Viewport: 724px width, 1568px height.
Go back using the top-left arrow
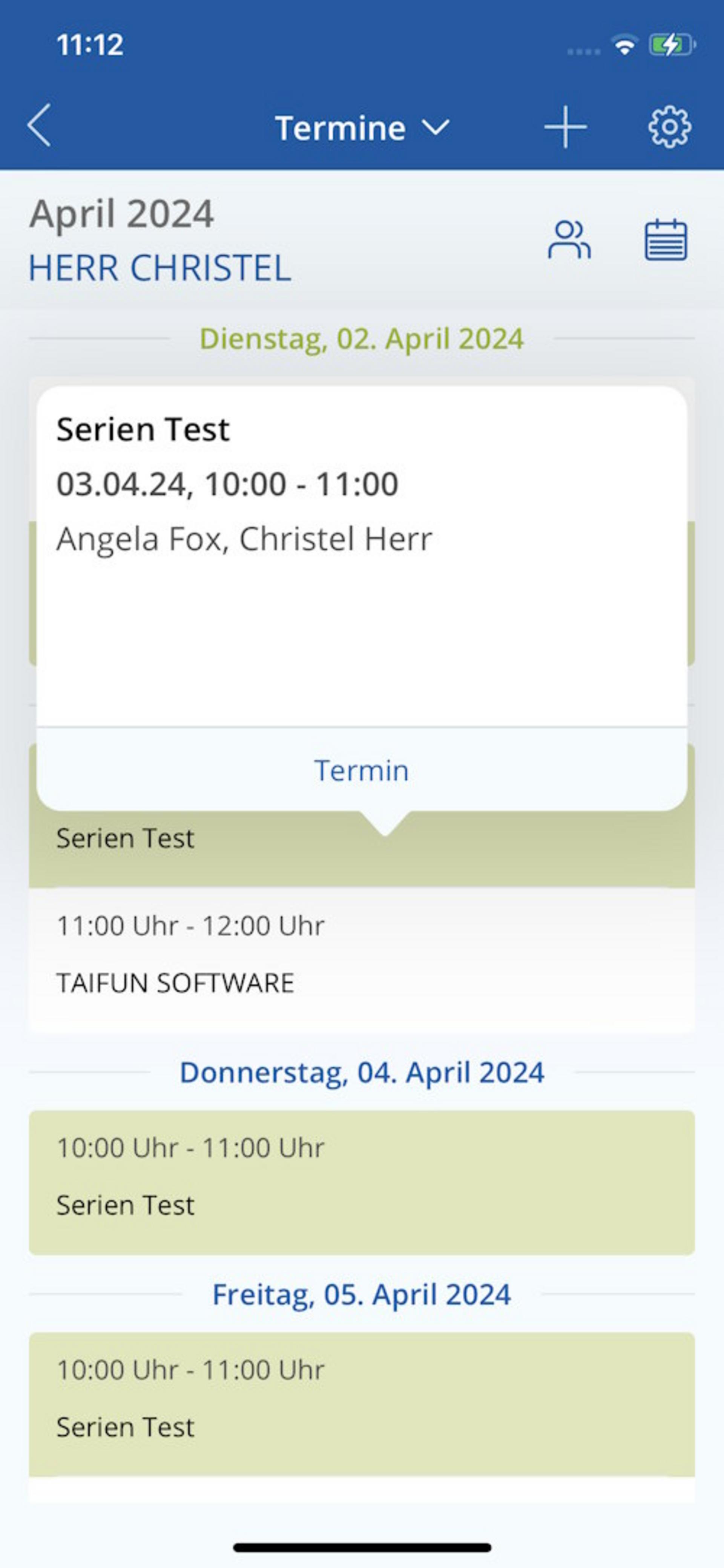[x=40, y=126]
